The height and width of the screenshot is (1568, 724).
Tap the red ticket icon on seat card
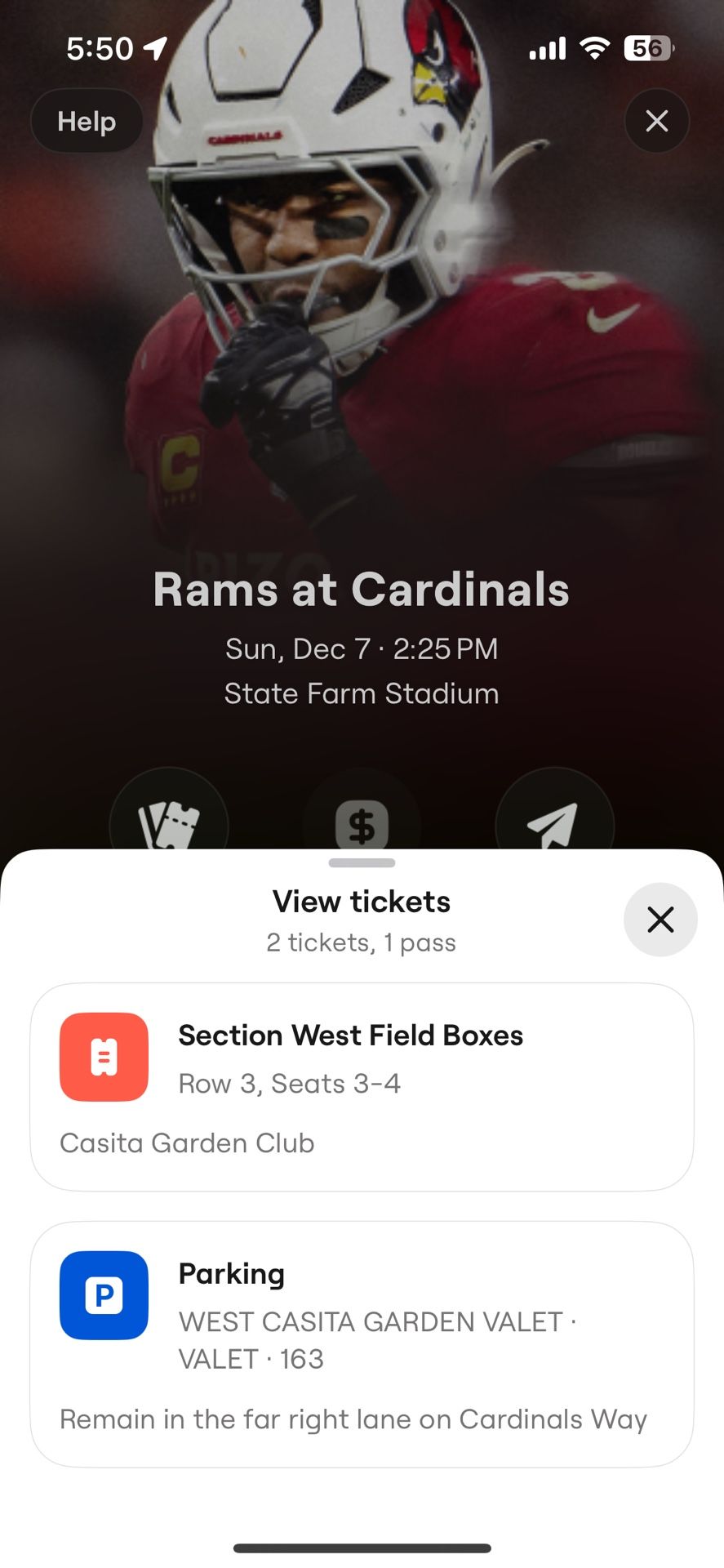point(103,1058)
